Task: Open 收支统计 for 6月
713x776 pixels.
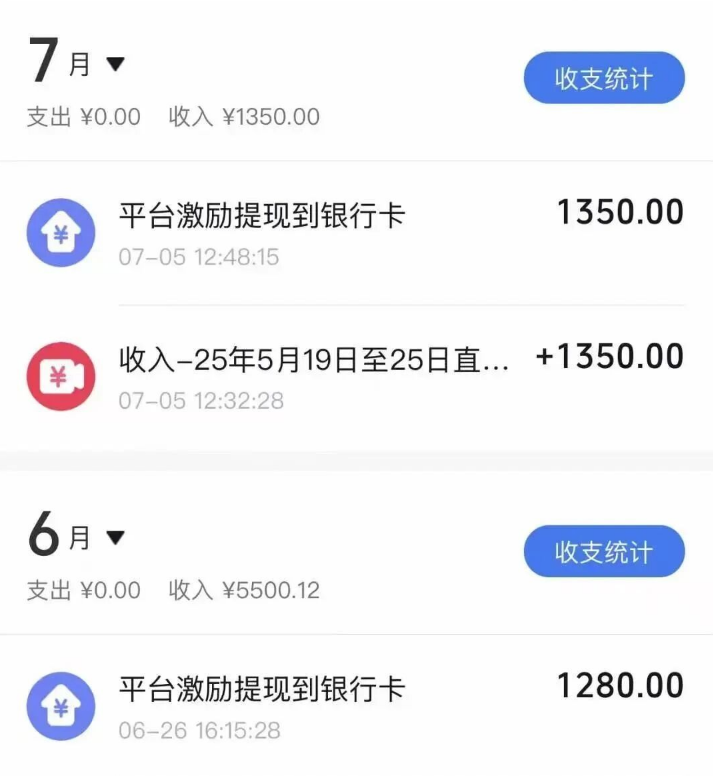Action: coord(603,552)
